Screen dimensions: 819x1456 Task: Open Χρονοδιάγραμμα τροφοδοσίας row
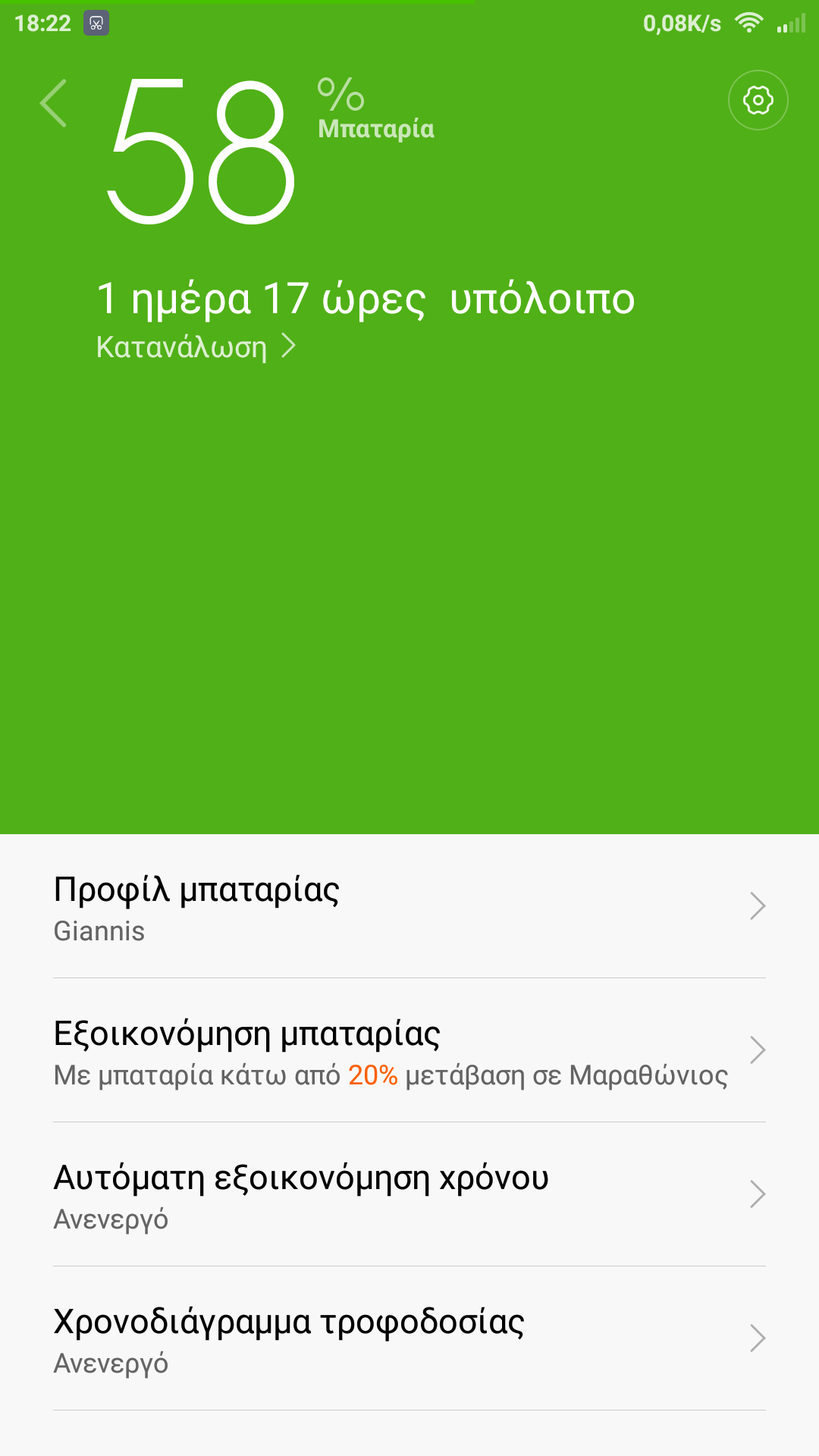[409, 1339]
